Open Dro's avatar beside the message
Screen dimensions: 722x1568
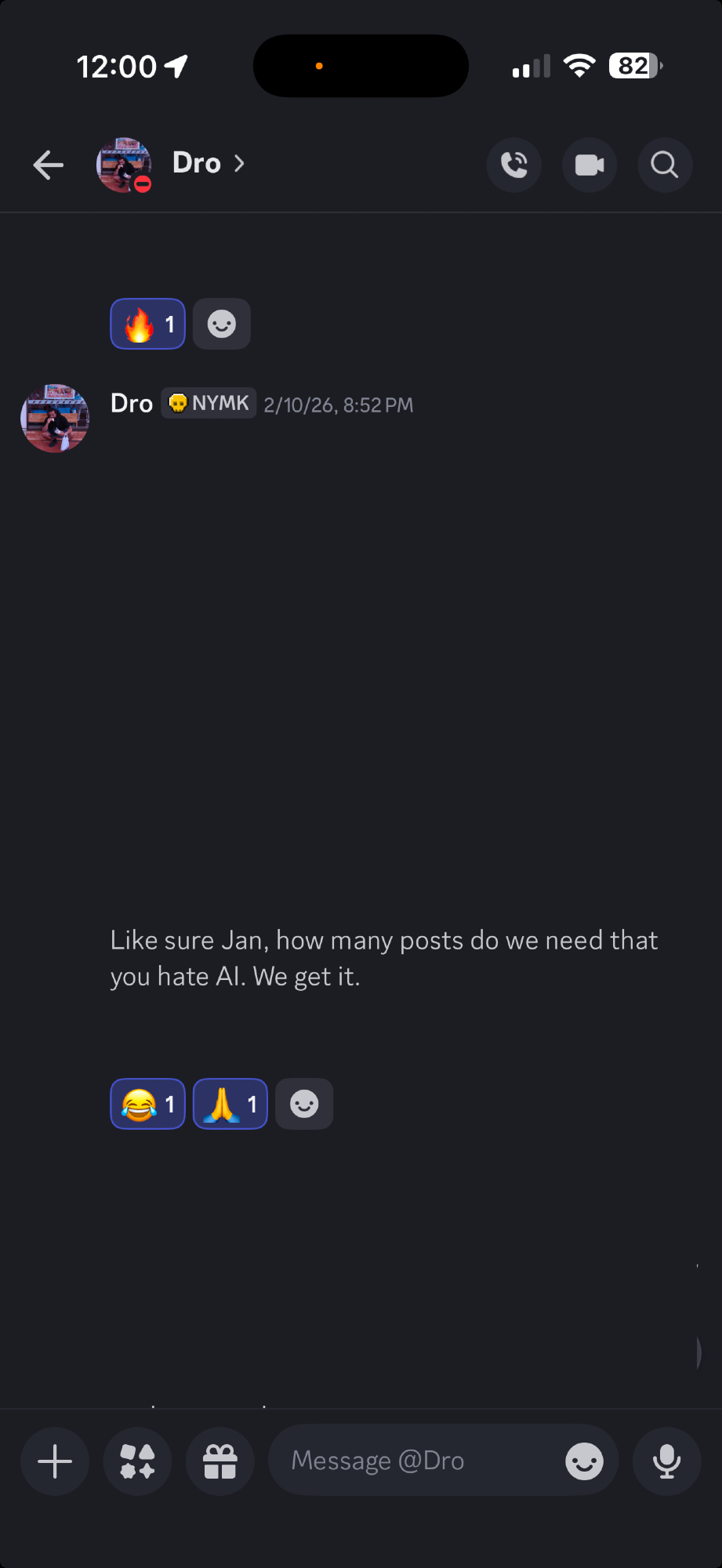pos(55,419)
